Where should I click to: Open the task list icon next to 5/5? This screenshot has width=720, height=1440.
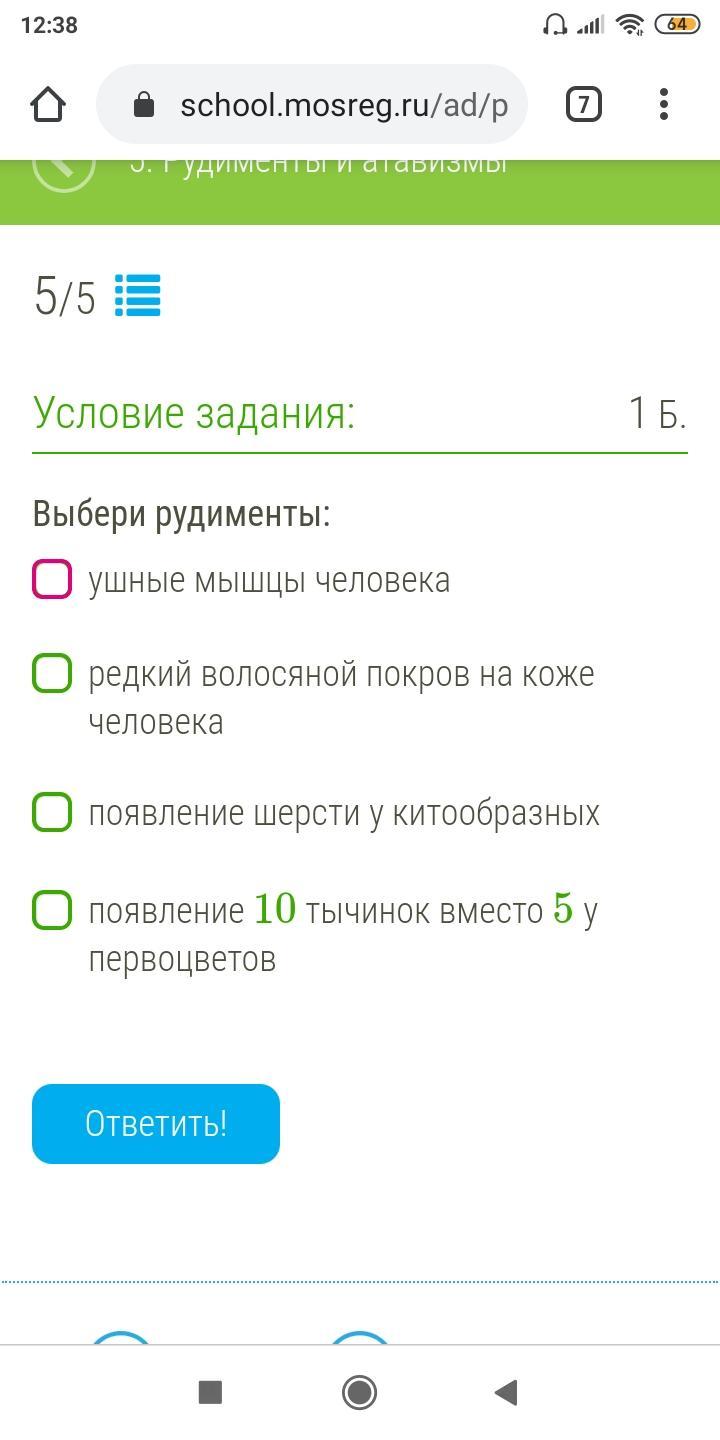138,296
